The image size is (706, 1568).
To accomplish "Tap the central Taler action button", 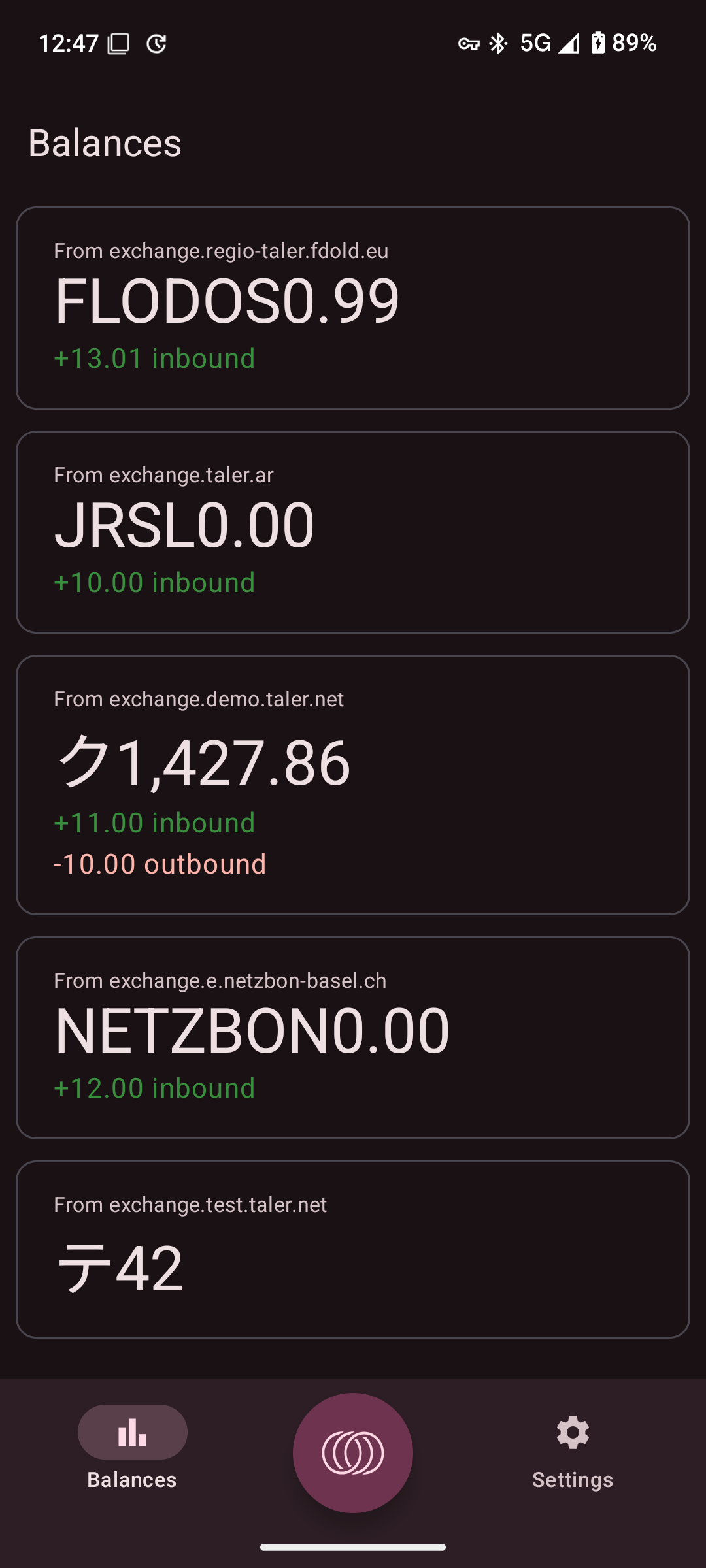I will click(353, 1452).
